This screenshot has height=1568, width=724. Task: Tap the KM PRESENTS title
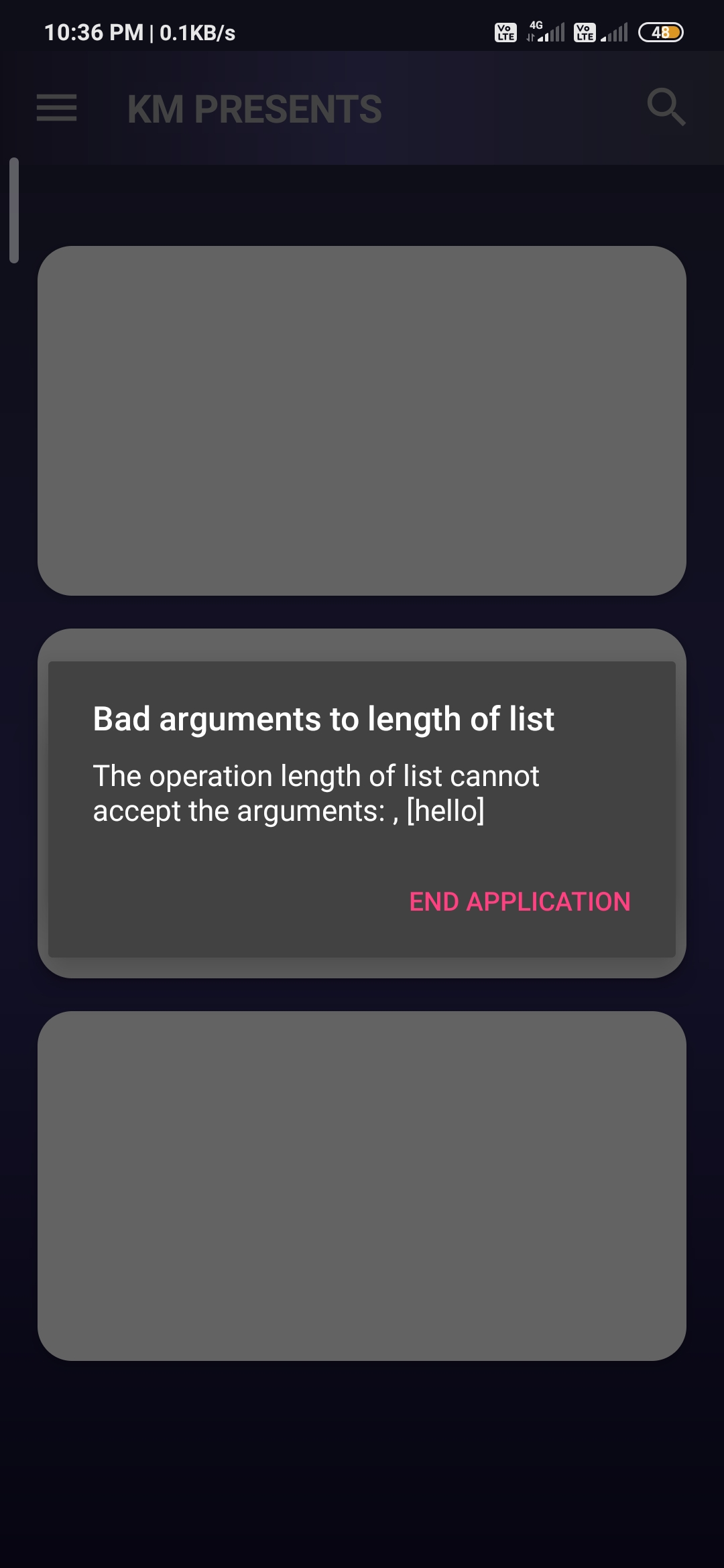(x=255, y=108)
